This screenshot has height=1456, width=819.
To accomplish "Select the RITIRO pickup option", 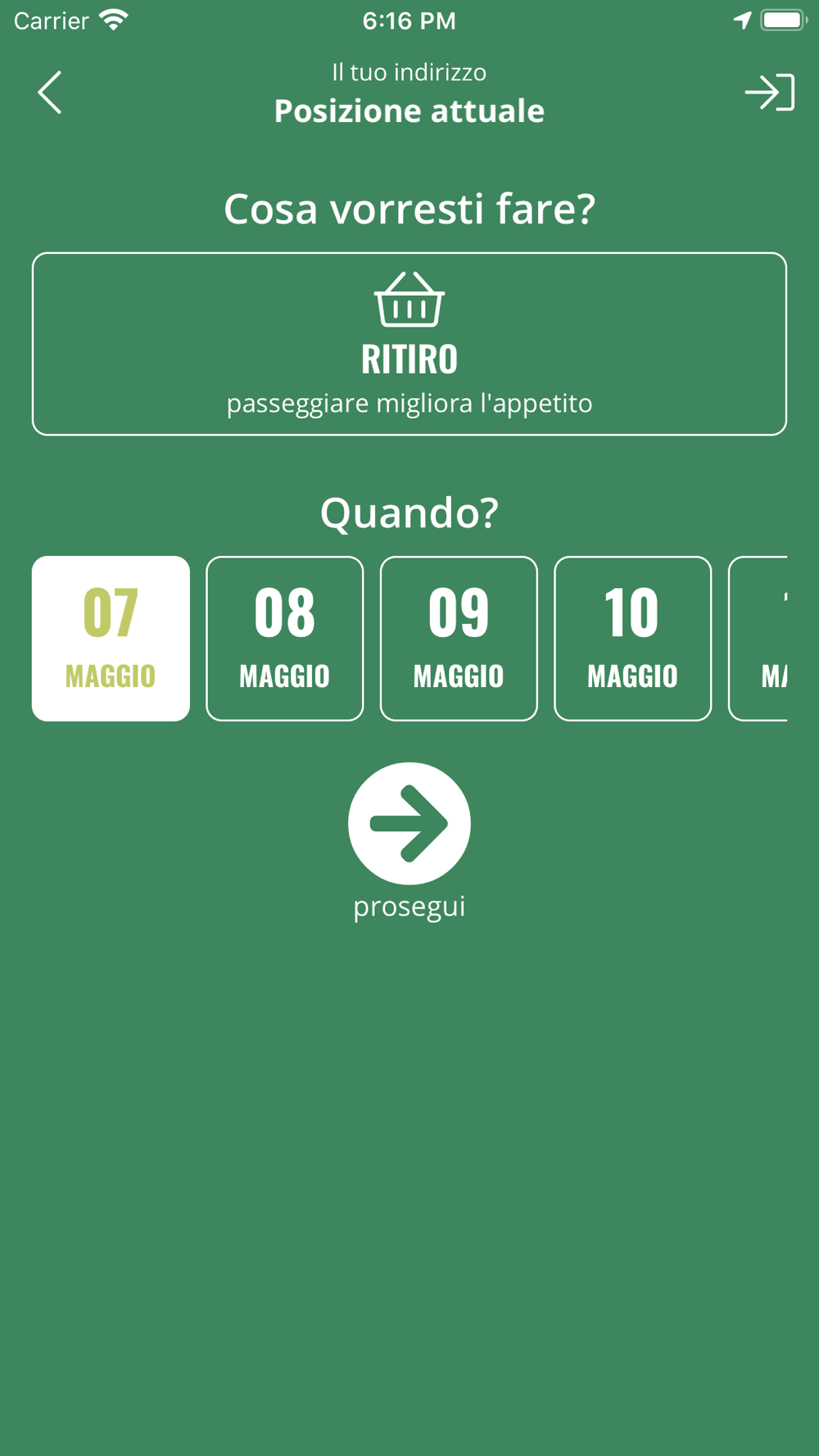I will (409, 344).
